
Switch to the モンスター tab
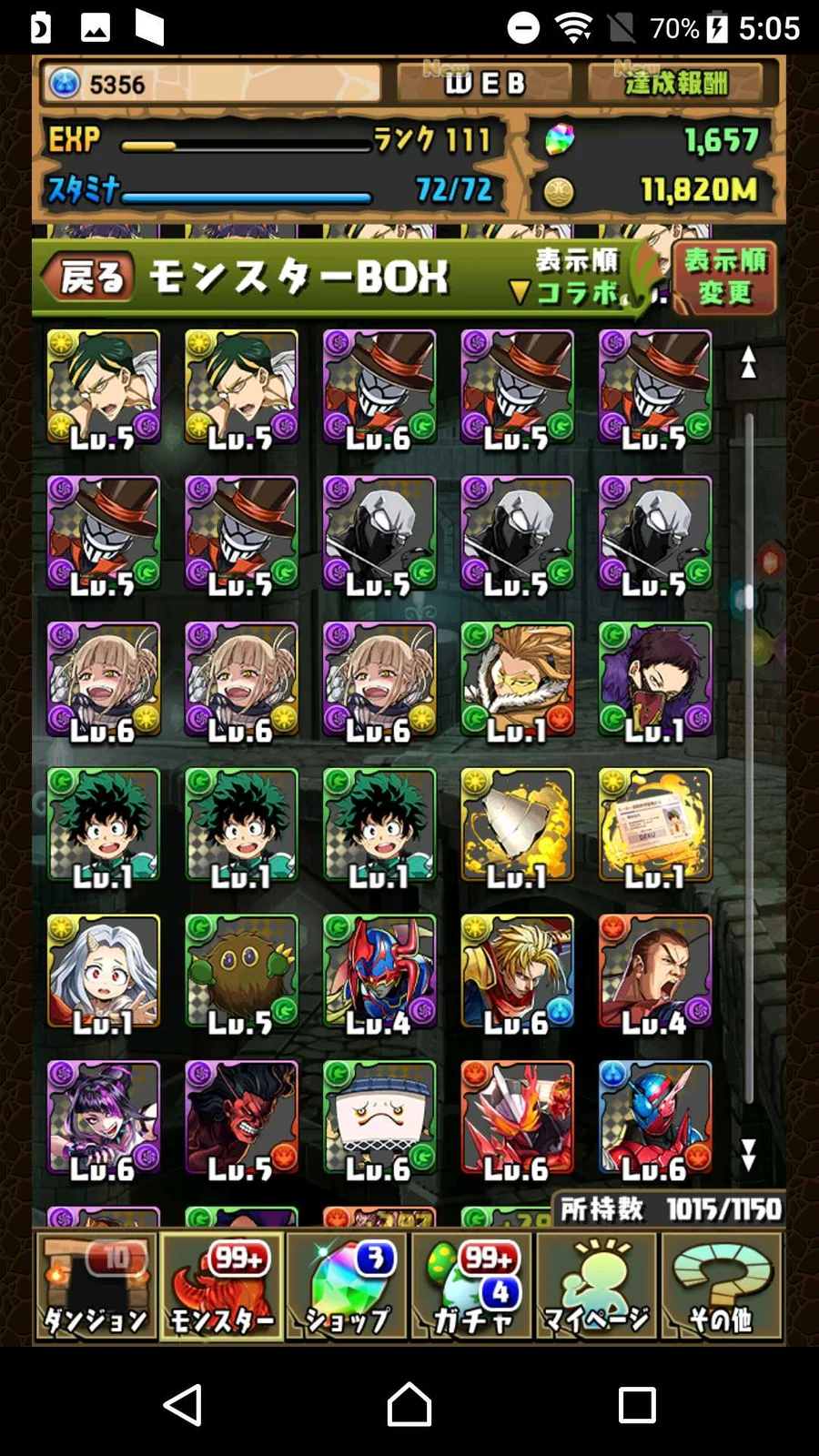pyautogui.click(x=221, y=1288)
